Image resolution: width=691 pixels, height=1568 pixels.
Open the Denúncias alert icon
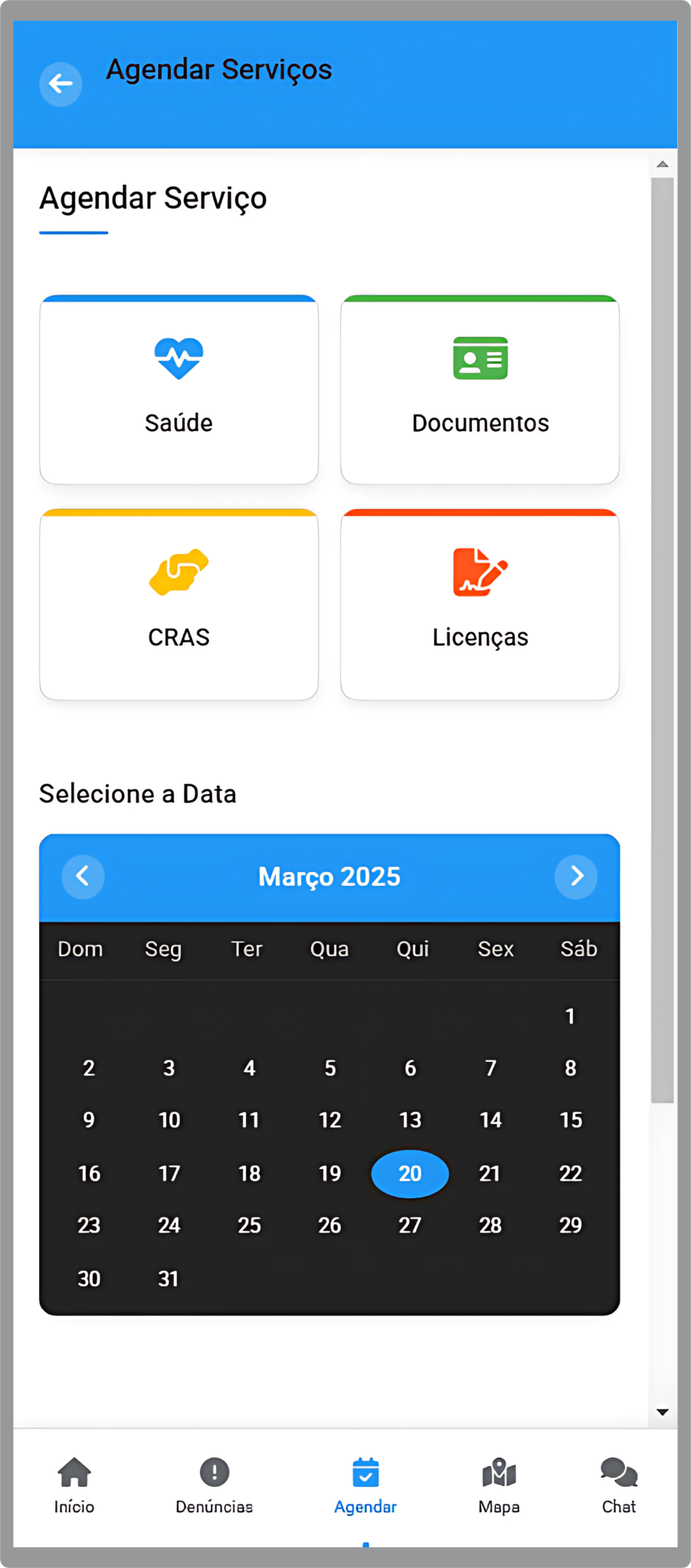(x=215, y=1472)
